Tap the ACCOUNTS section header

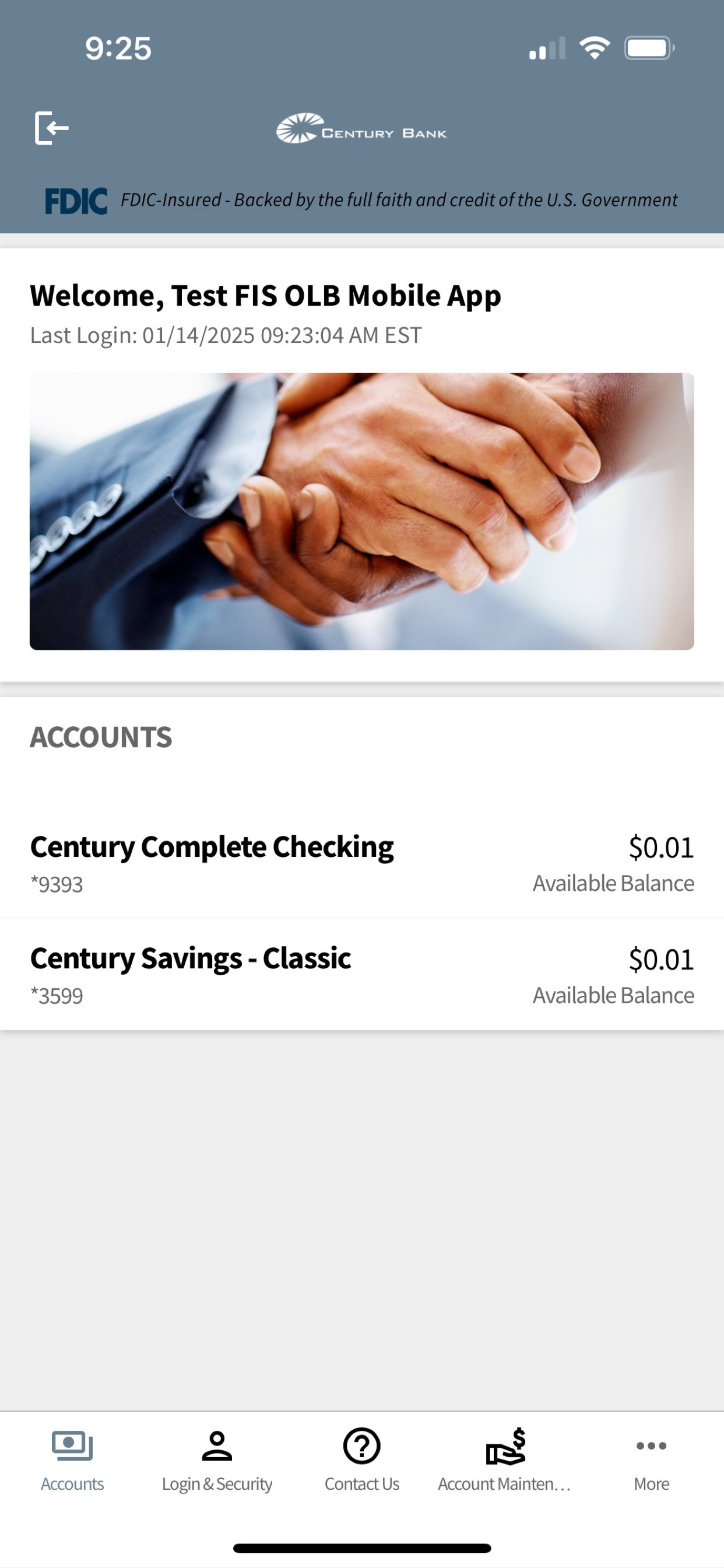point(101,737)
